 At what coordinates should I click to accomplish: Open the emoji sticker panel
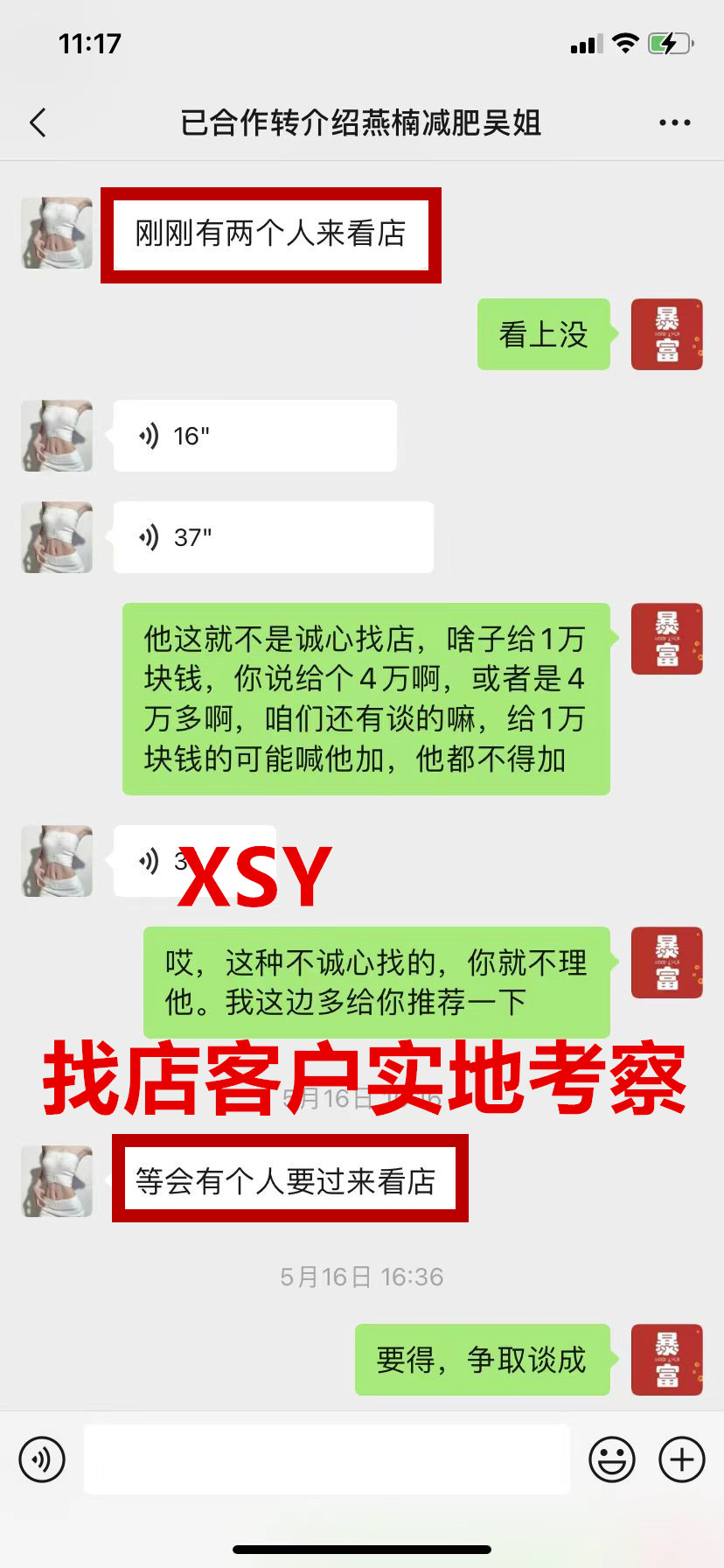611,1459
